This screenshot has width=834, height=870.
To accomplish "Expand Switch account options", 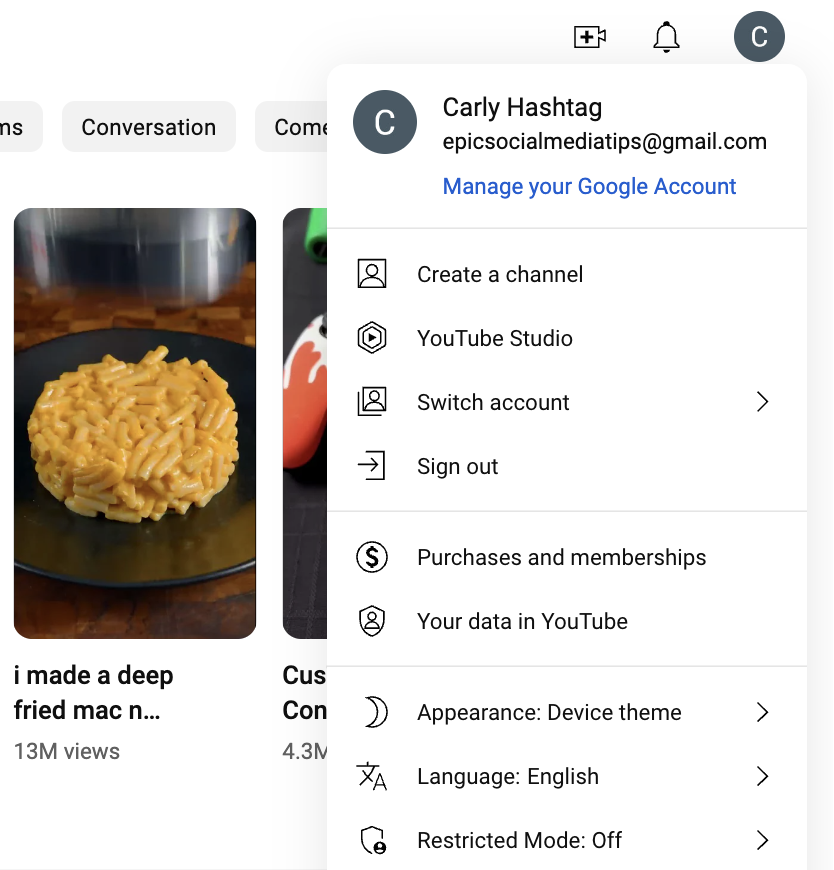I will click(x=566, y=402).
